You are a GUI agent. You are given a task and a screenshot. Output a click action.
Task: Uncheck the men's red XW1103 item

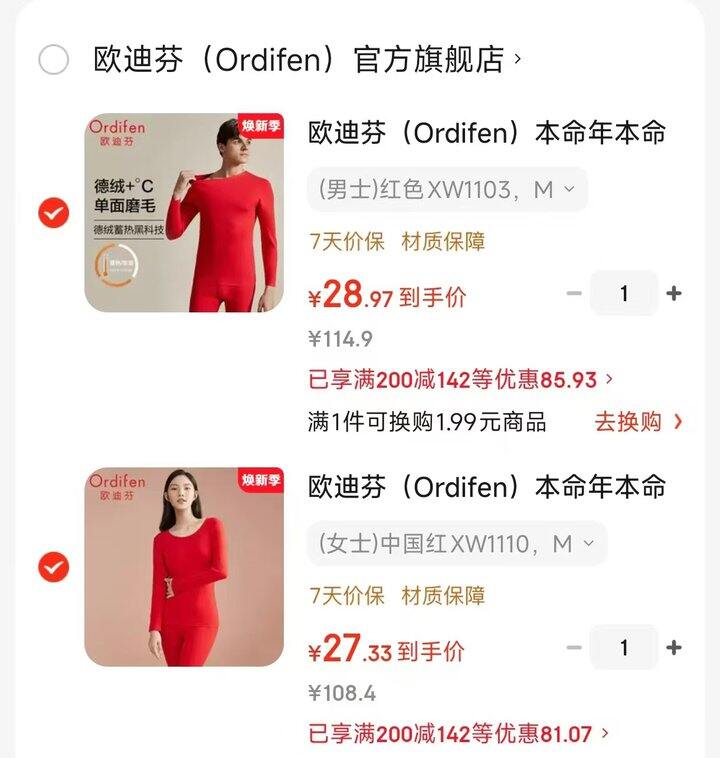pos(53,213)
